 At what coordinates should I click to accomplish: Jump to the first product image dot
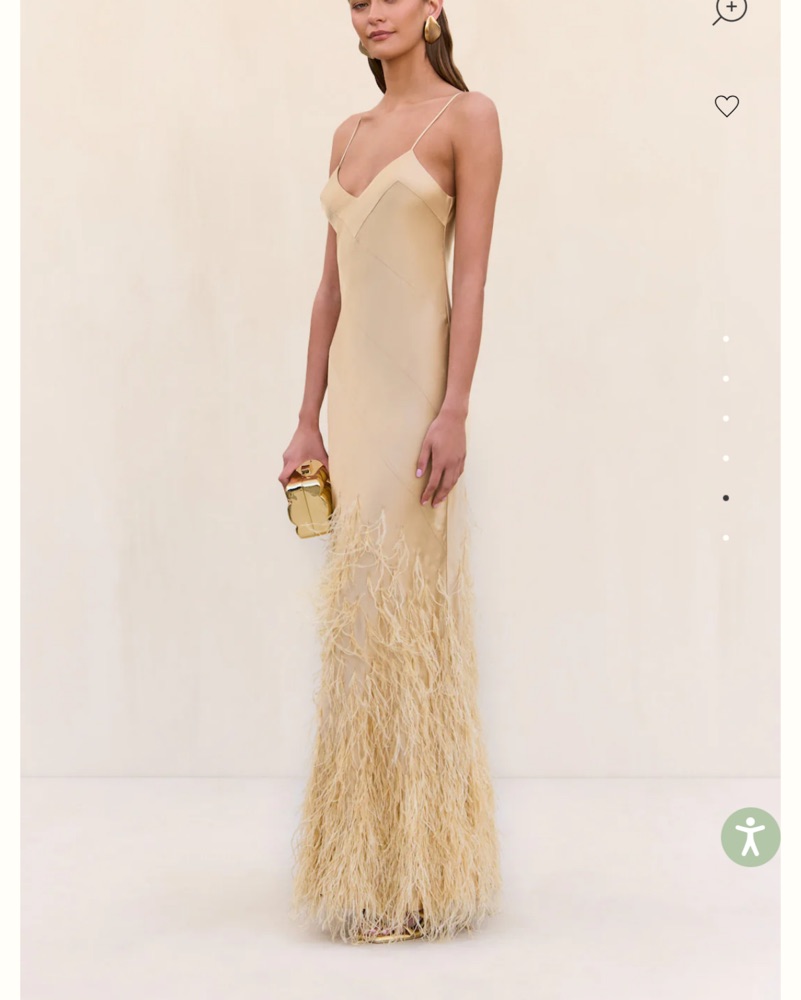coord(726,339)
